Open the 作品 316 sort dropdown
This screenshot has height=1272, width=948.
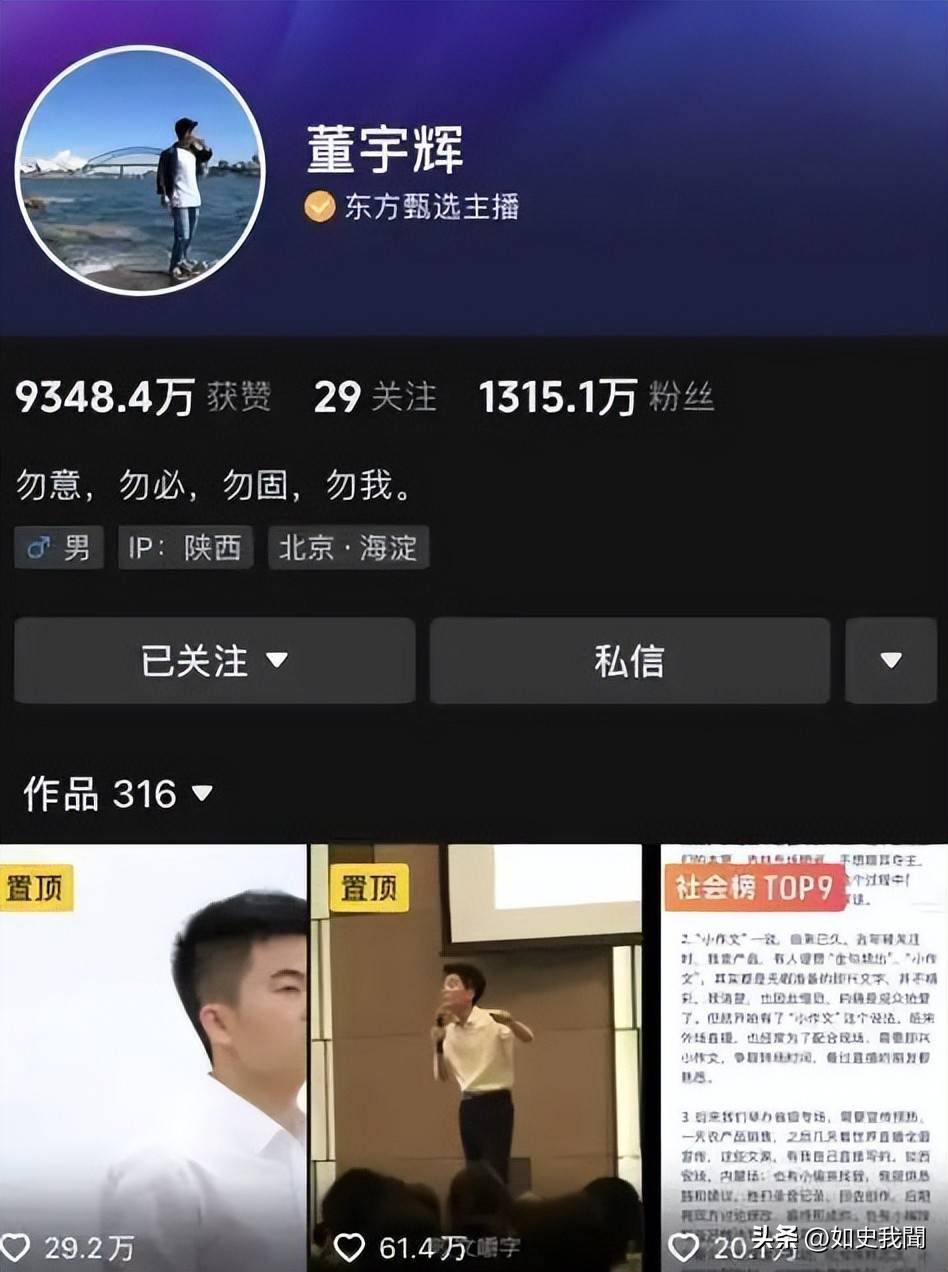click(x=118, y=795)
